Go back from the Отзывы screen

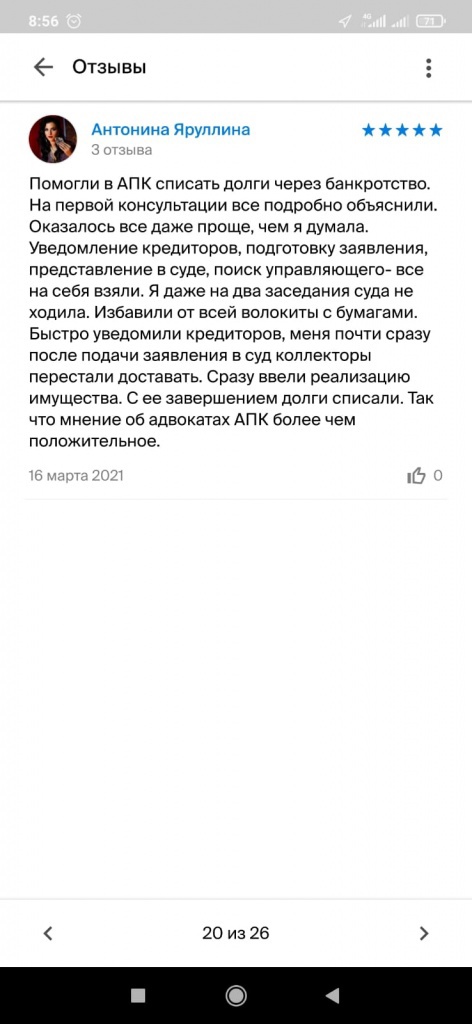(43, 67)
